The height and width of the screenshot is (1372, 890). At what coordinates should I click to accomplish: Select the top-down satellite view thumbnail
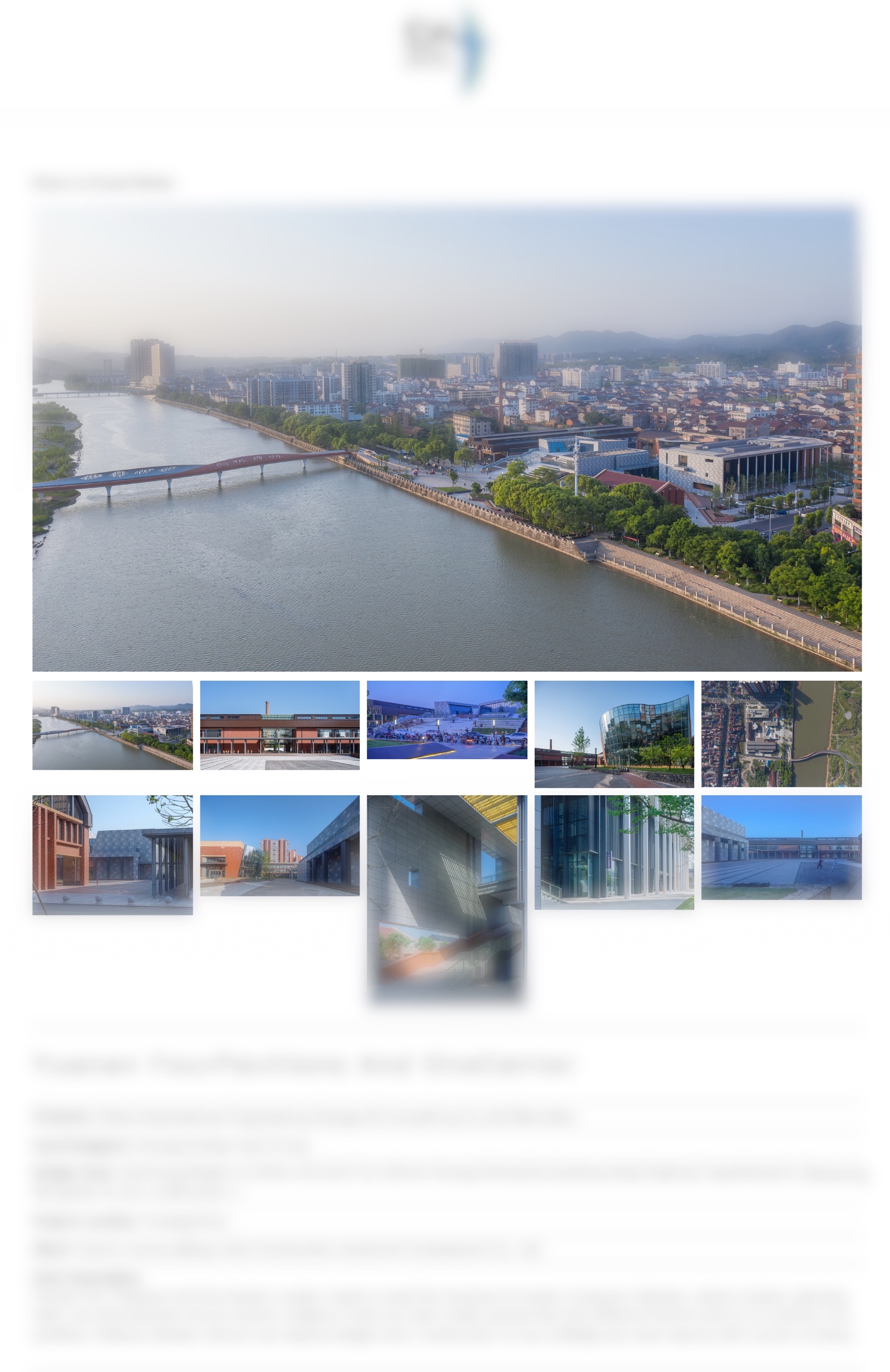pyautogui.click(x=780, y=733)
